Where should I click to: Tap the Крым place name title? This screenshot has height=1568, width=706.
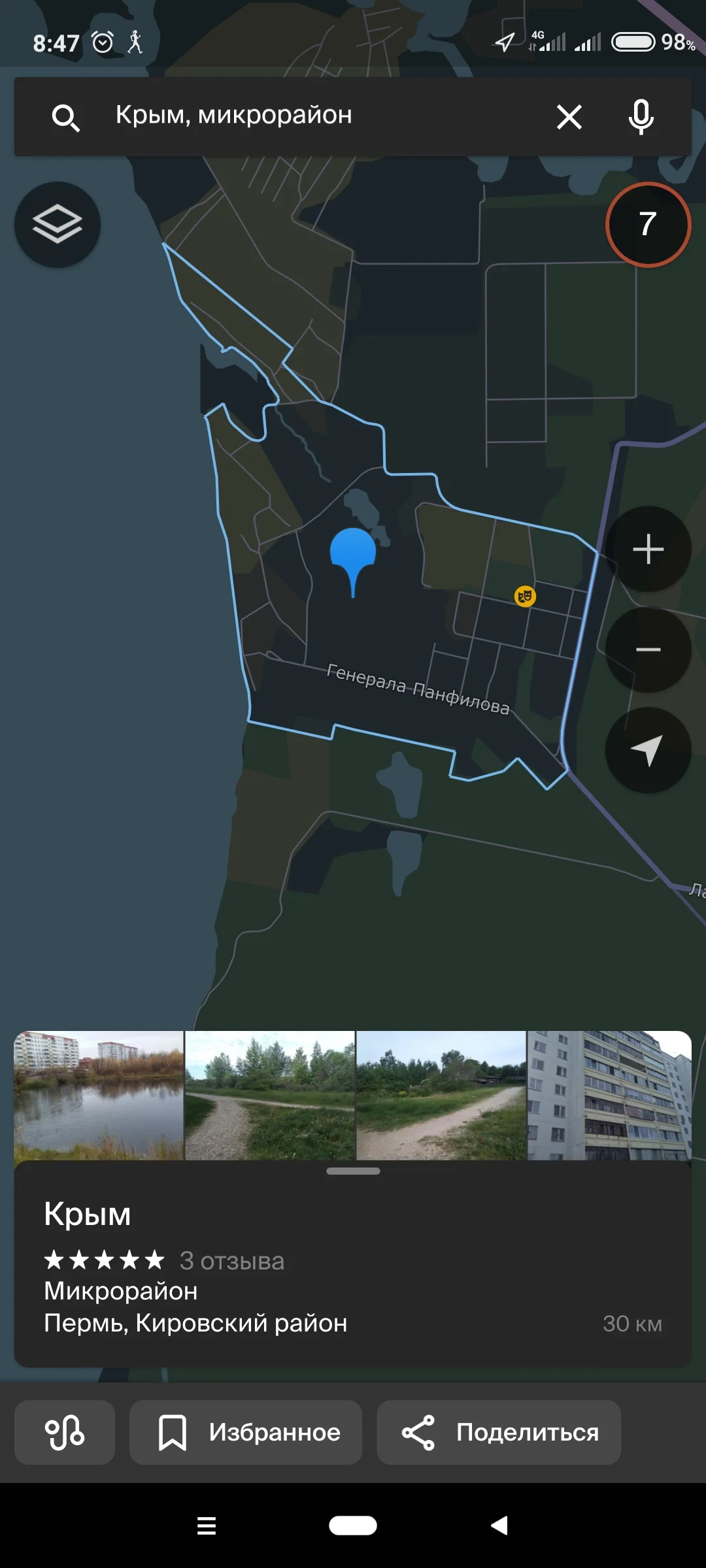pos(88,1213)
